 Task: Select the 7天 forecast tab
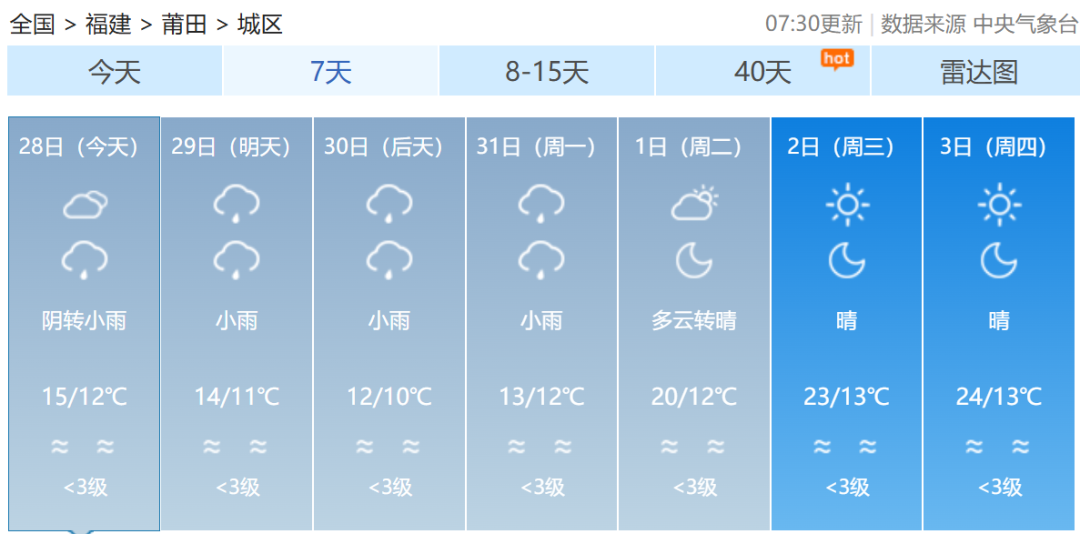coord(331,72)
